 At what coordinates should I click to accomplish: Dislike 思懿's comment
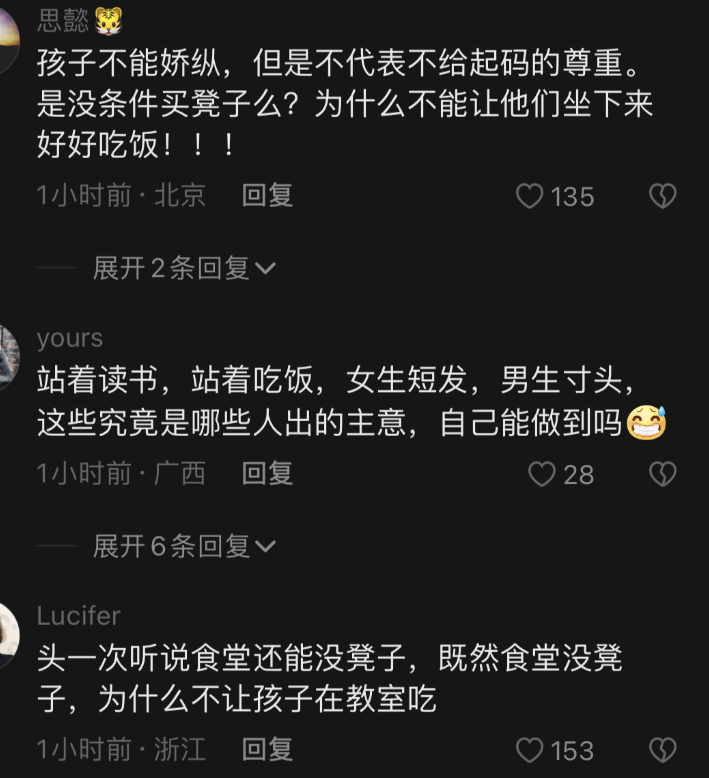663,196
